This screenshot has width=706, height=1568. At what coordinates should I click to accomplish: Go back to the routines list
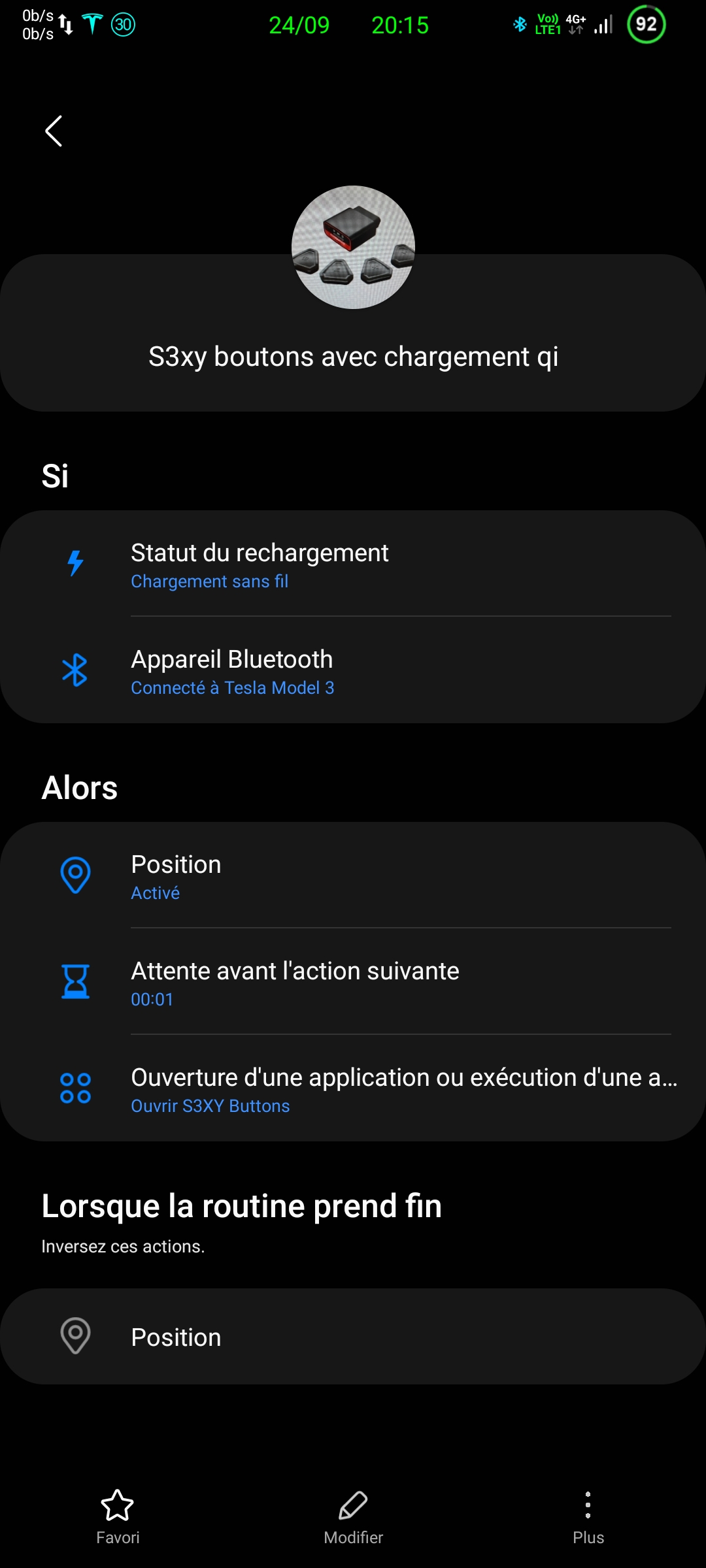pyautogui.click(x=54, y=131)
